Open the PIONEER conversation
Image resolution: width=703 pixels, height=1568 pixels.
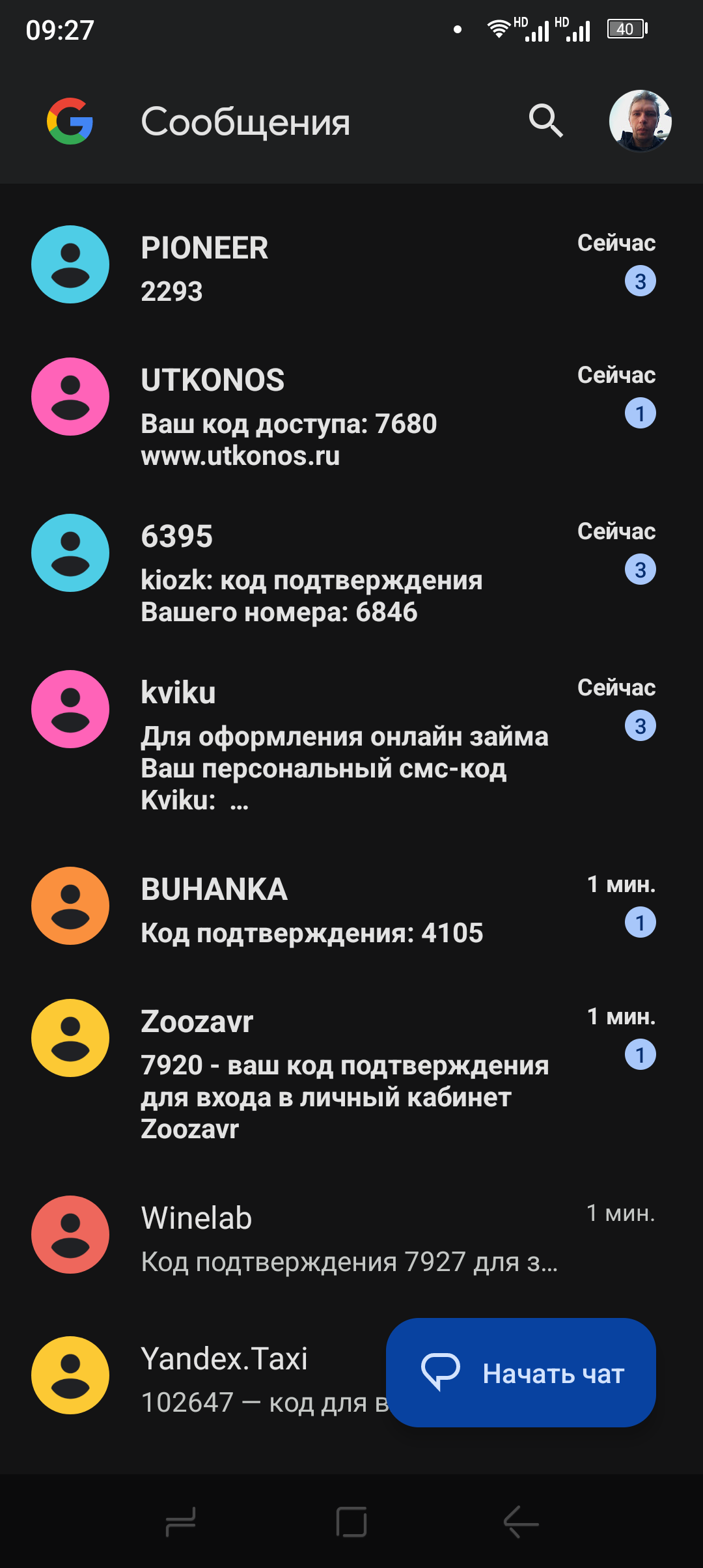351,266
